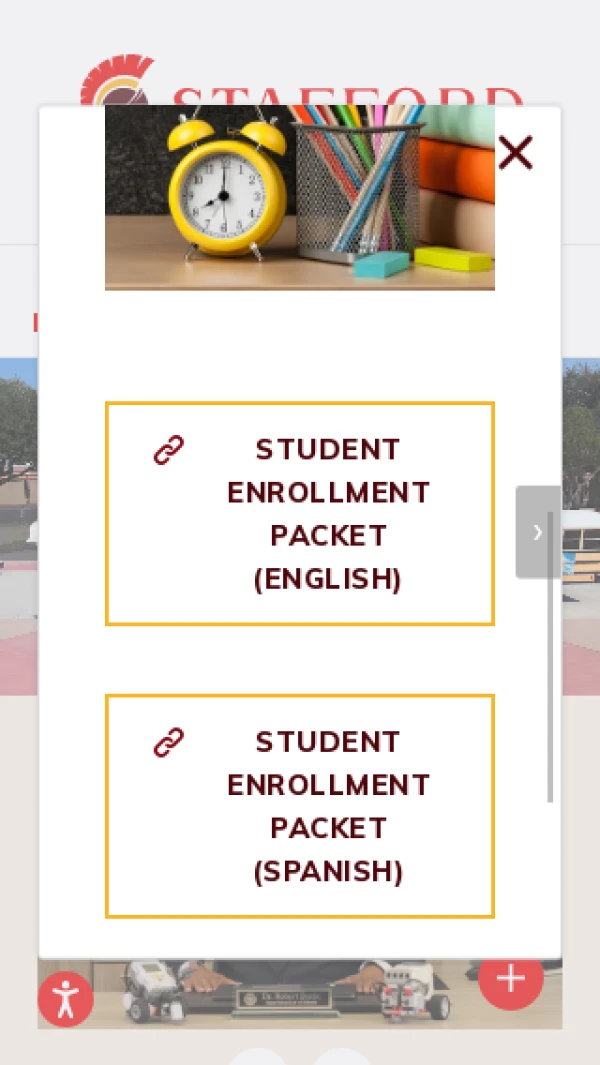Close the enrollment popup

[x=515, y=153]
